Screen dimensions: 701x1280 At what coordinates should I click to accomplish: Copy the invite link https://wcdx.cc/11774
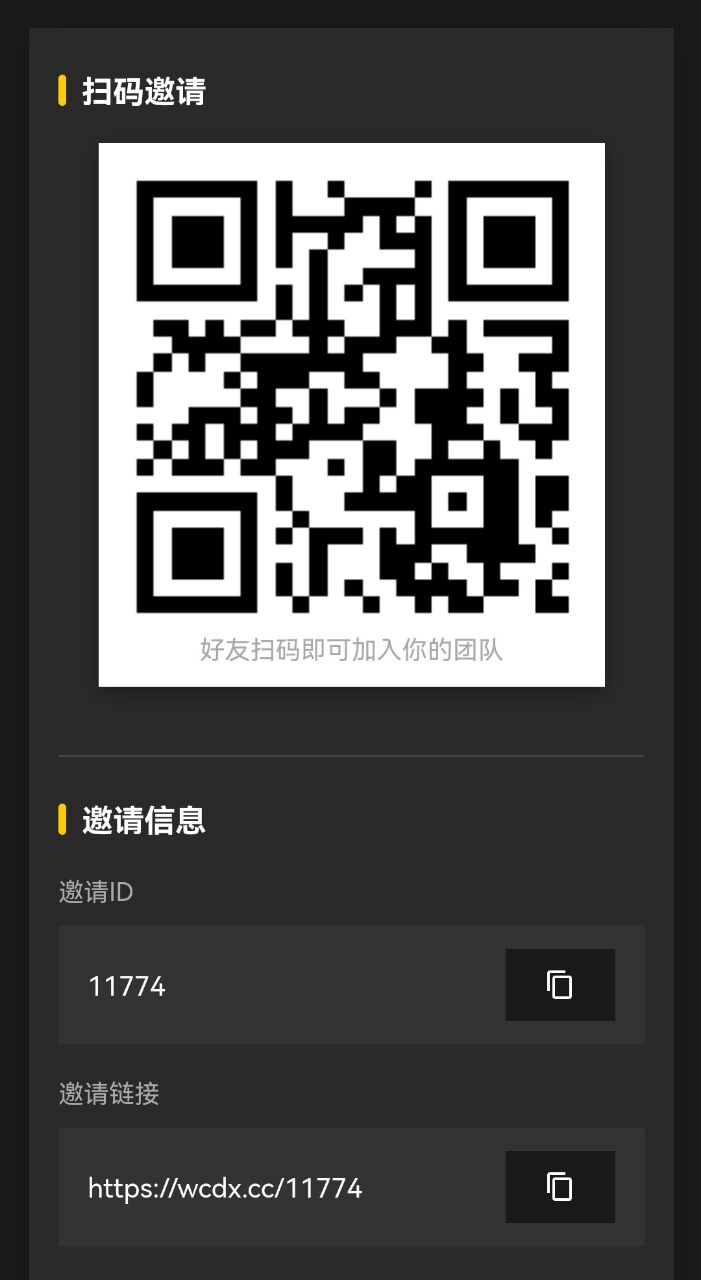click(x=560, y=1187)
